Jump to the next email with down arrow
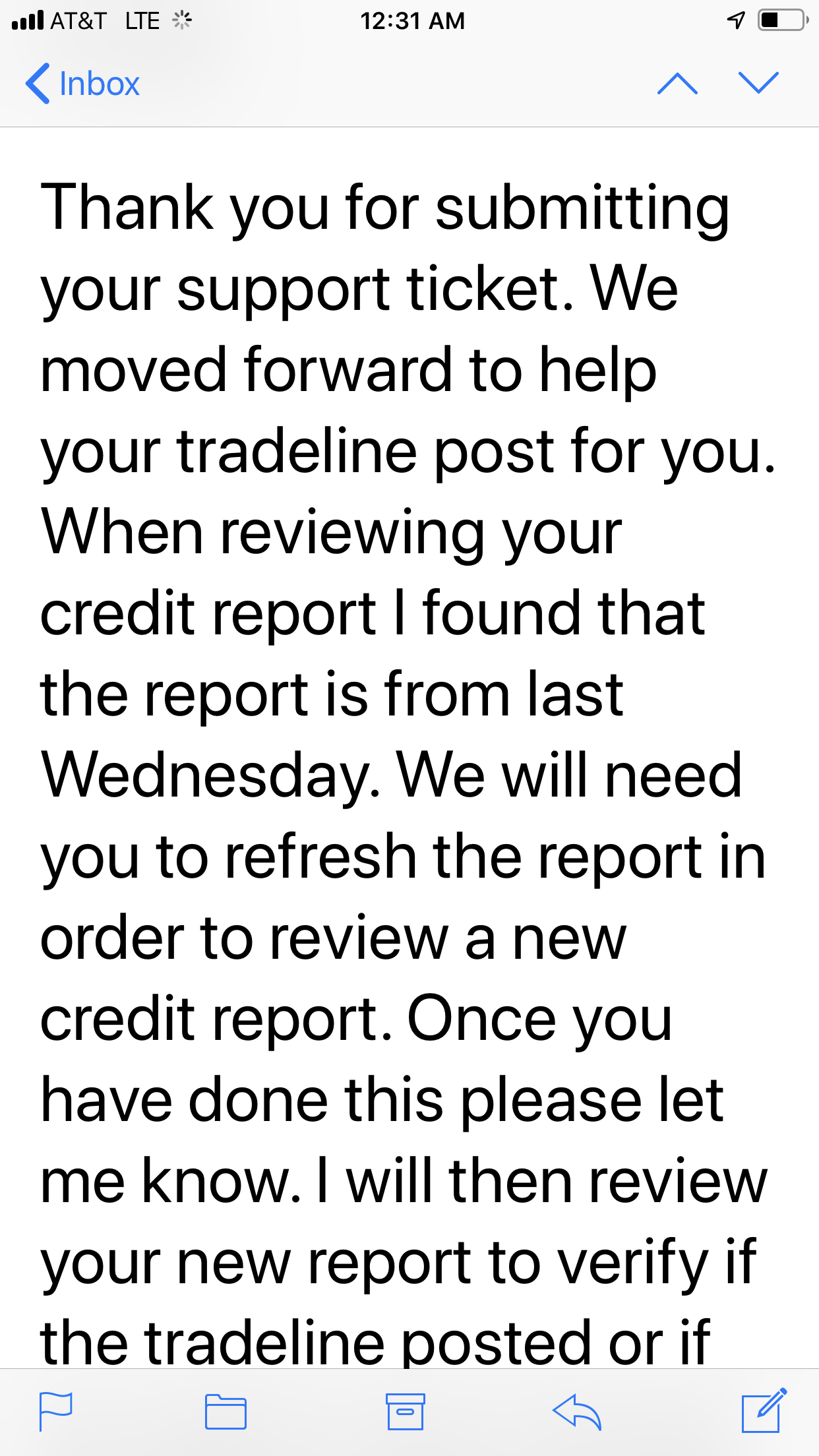Image resolution: width=819 pixels, height=1456 pixels. click(758, 83)
